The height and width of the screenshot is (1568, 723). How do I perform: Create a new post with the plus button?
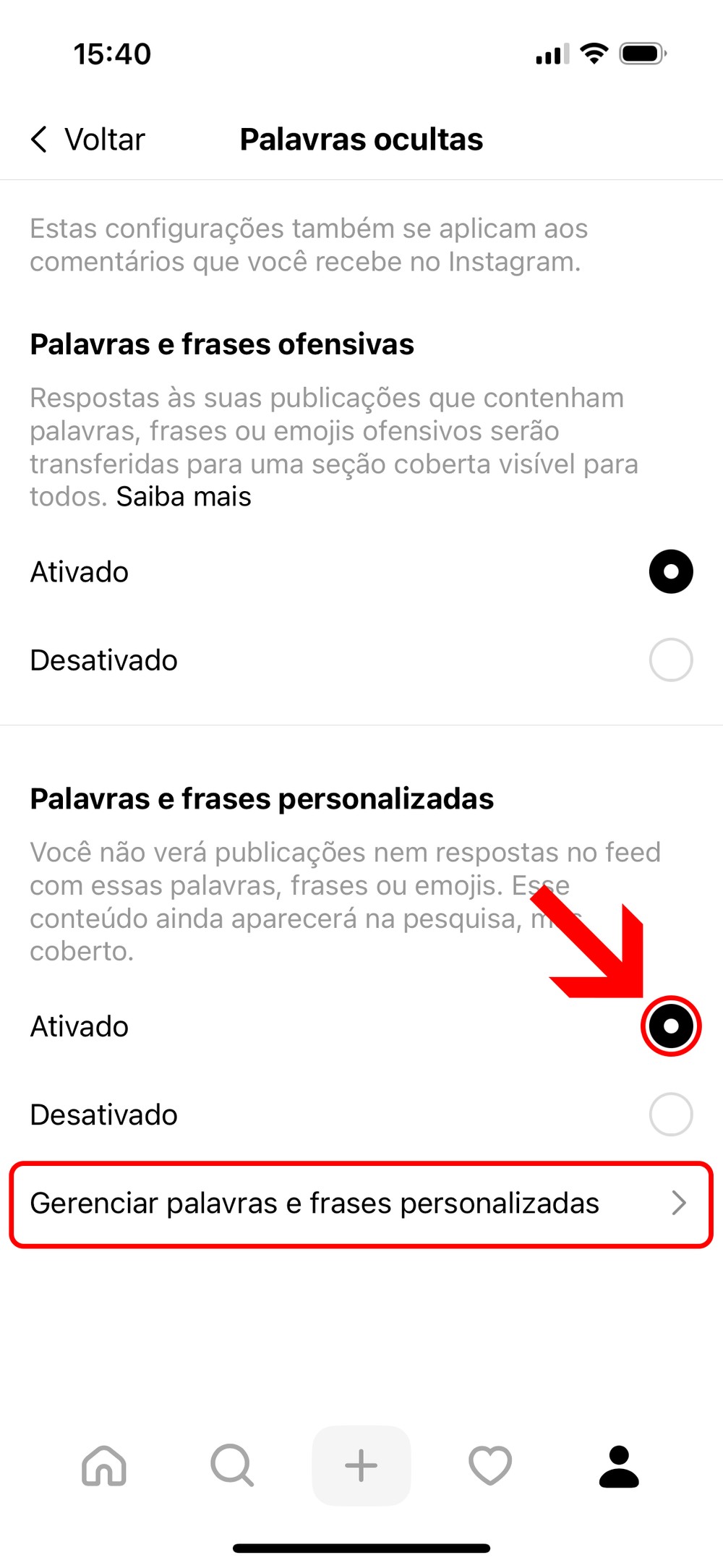click(361, 1465)
